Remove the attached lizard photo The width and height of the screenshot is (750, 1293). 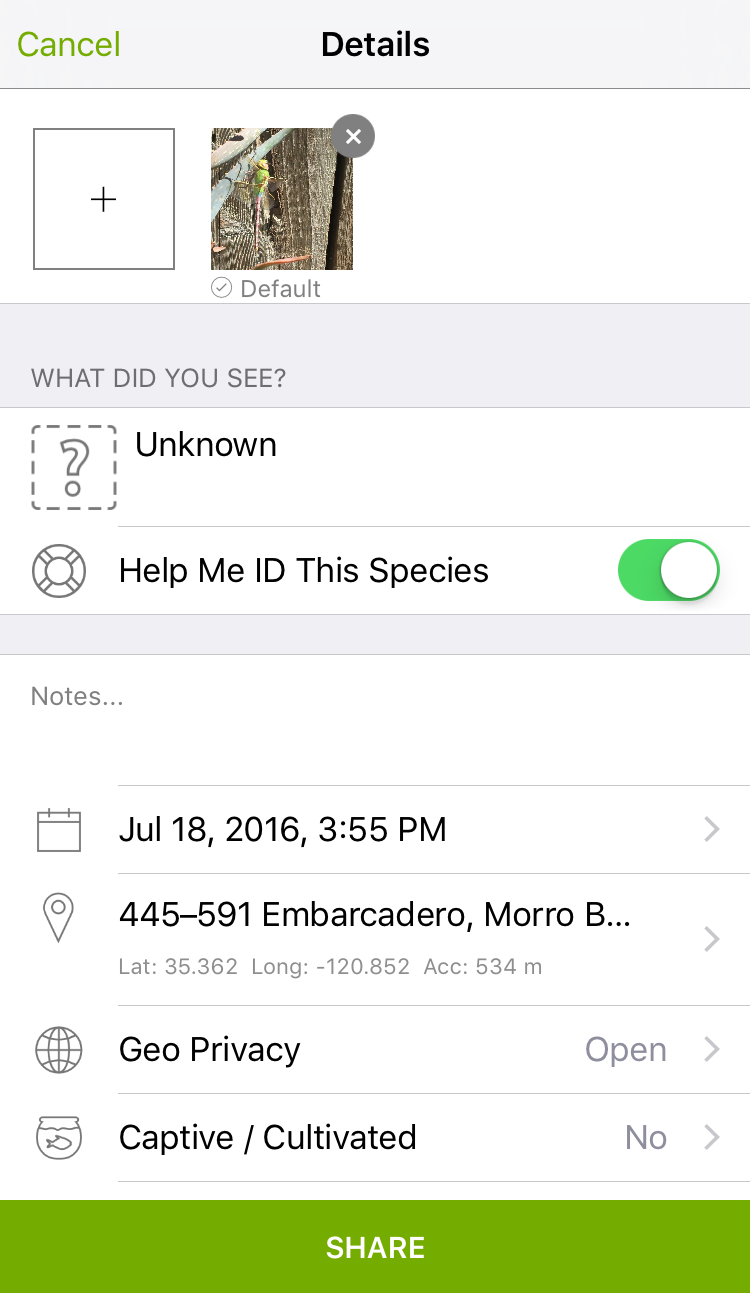[x=353, y=137]
